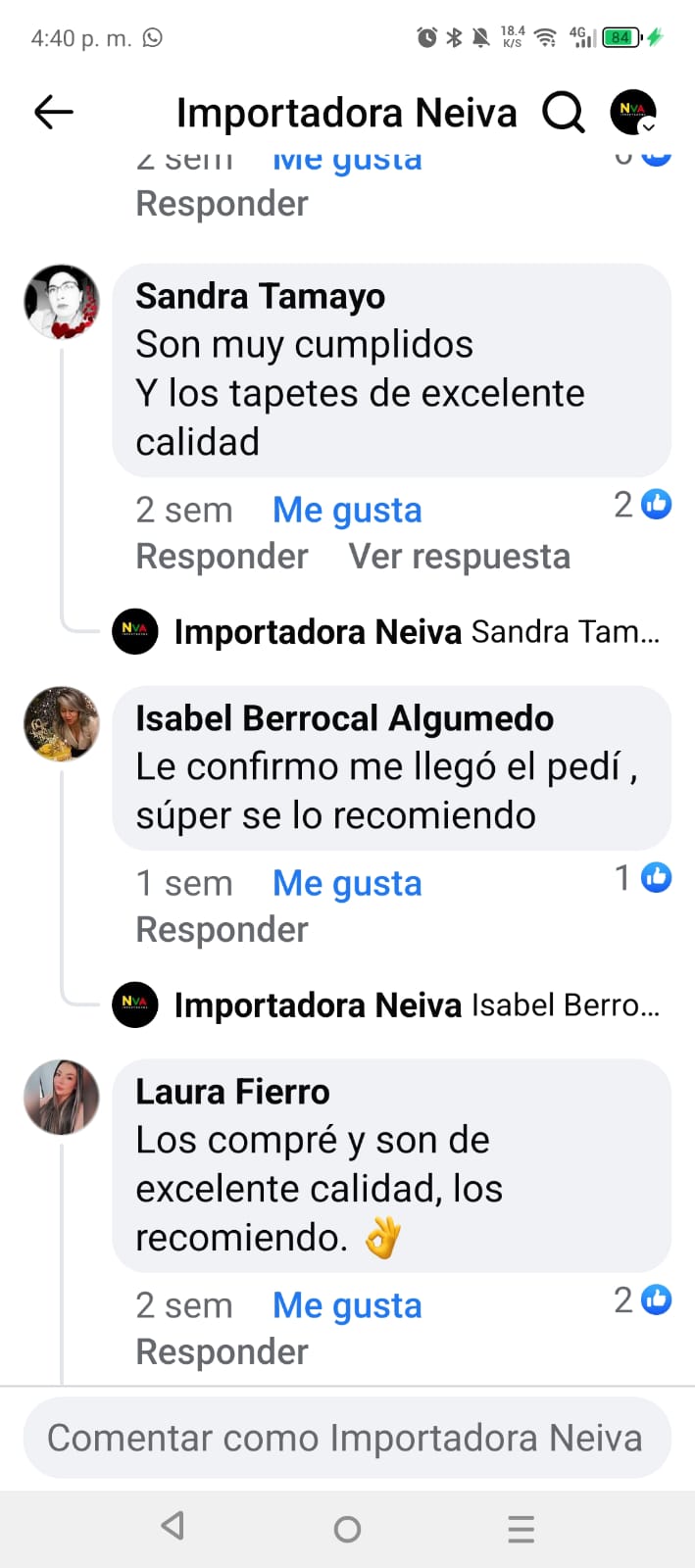Reply to Isabel Berrocal Algumedo's comment
The height and width of the screenshot is (1568, 695).
click(x=222, y=930)
